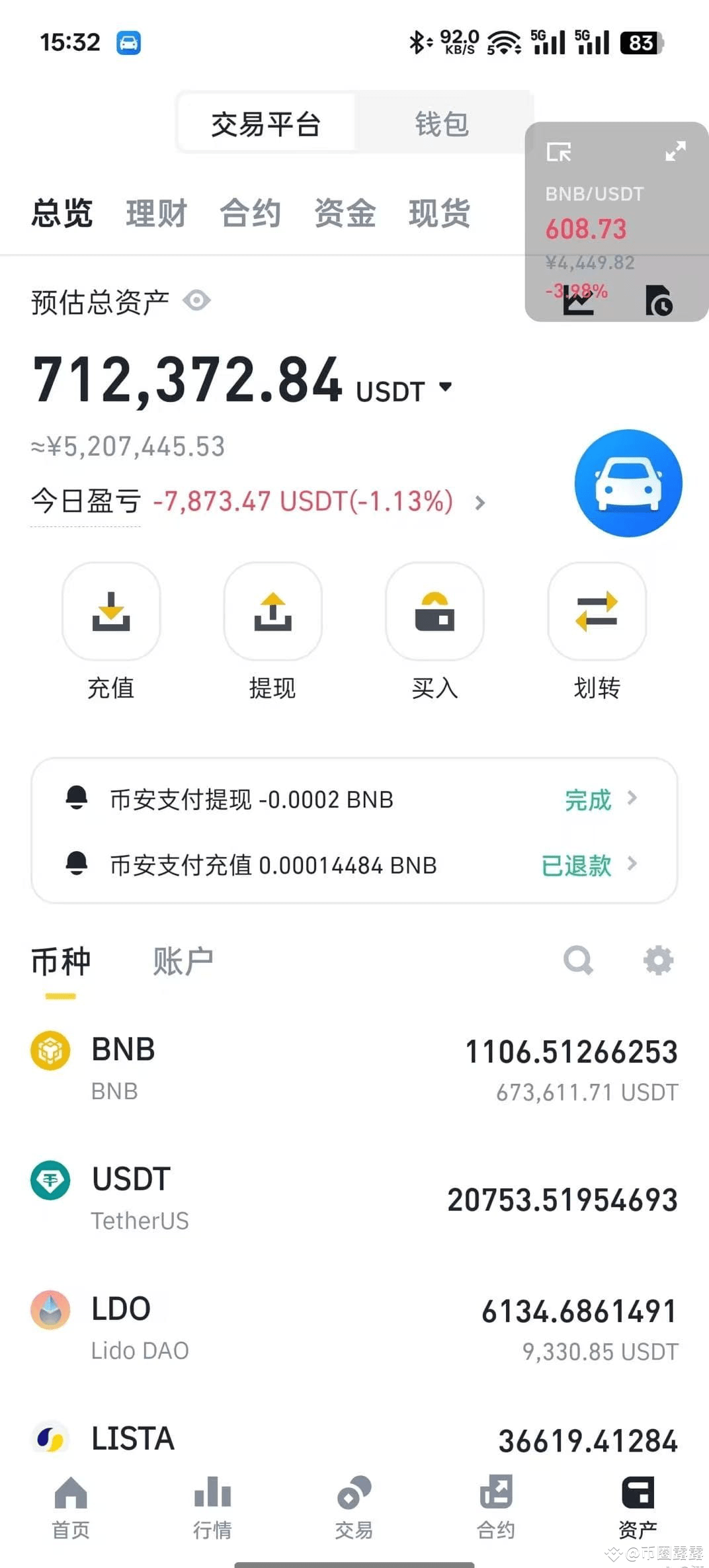
Task: Tap 充值 to deposit
Action: 111,632
